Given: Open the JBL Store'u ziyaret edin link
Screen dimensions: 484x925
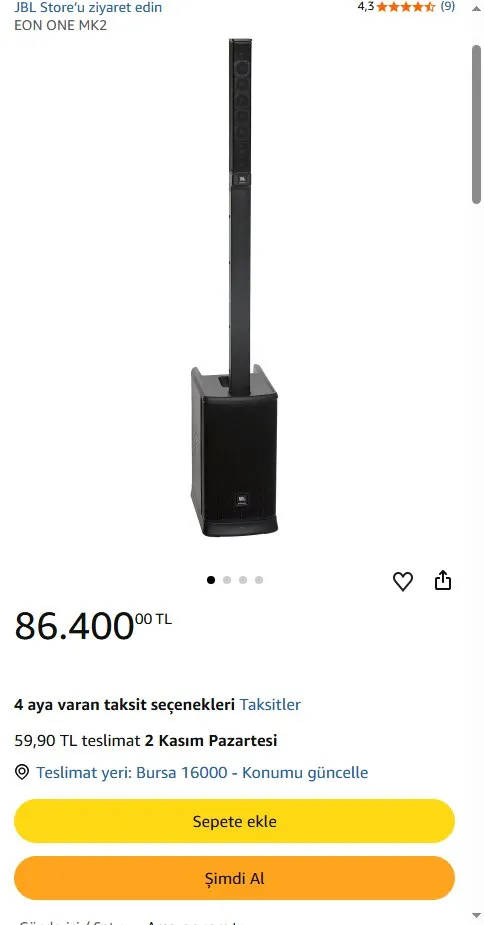Looking at the screenshot, I should coord(88,8).
